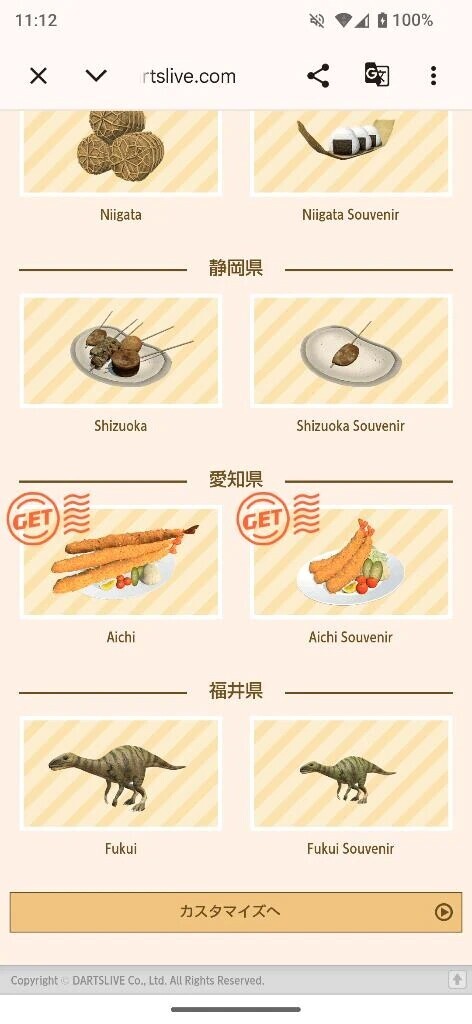Open the Niigata Souvenir item tile
472x1024 pixels.
coord(351,153)
